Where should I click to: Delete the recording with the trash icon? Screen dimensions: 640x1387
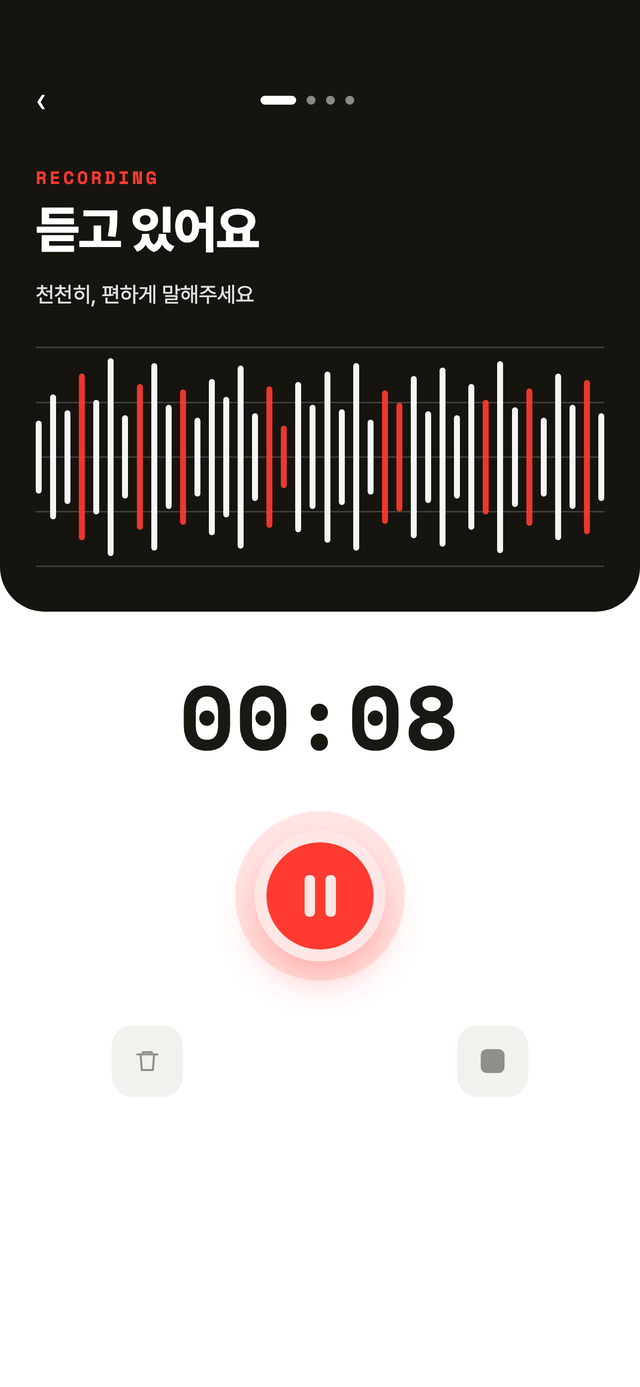(147, 1061)
